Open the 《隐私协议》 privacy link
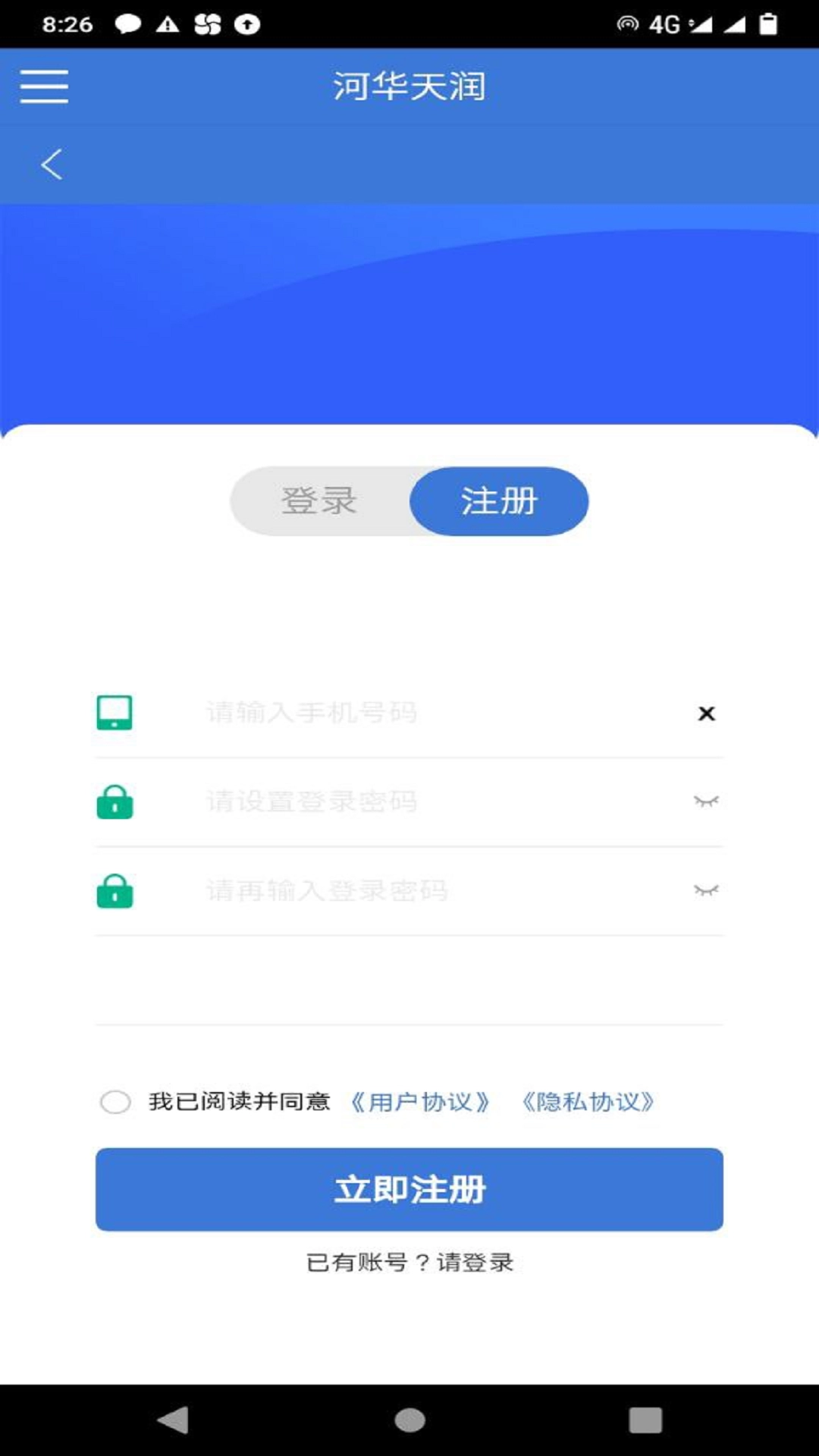 pyautogui.click(x=588, y=1103)
